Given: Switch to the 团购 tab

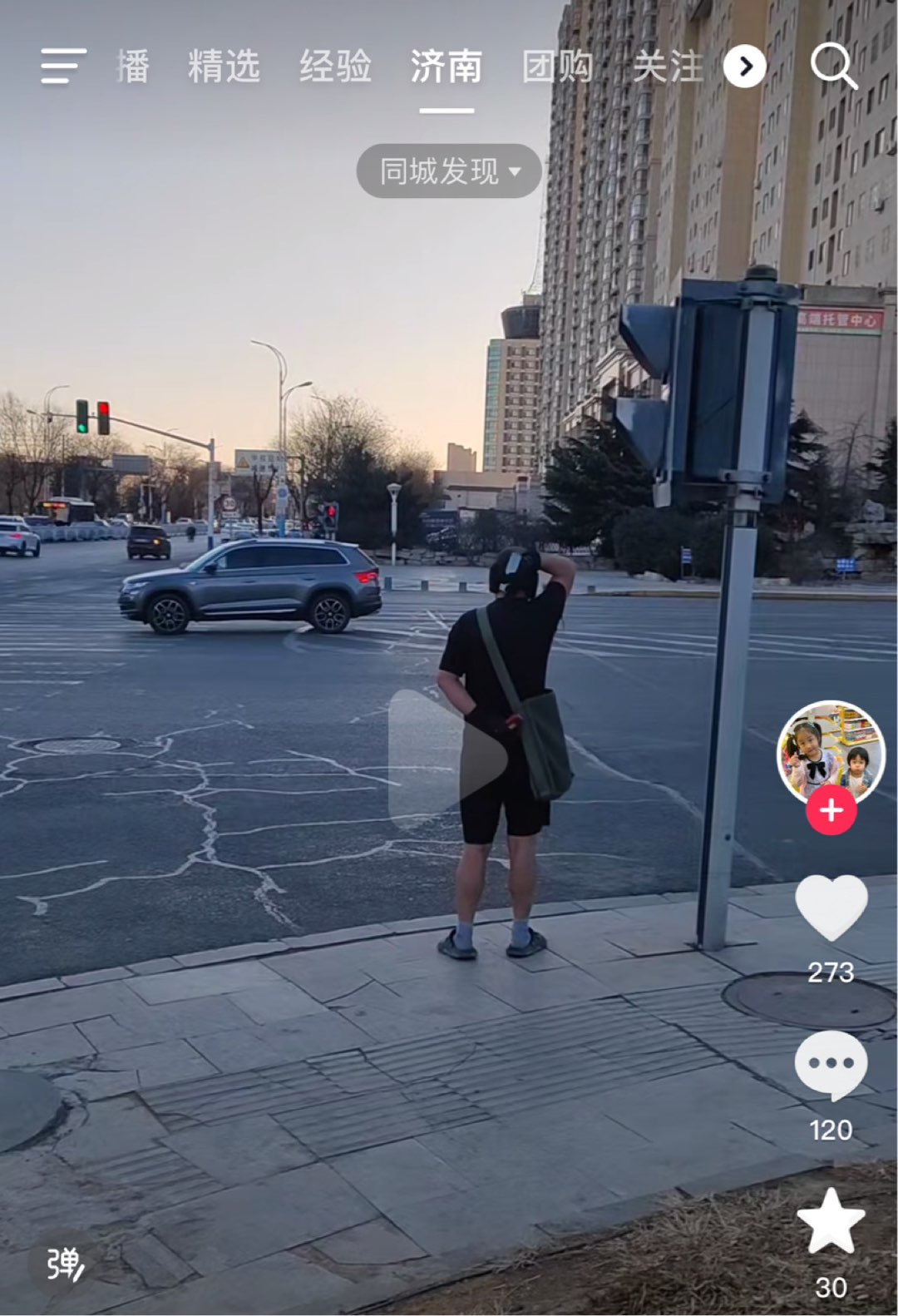Looking at the screenshot, I should (x=558, y=67).
